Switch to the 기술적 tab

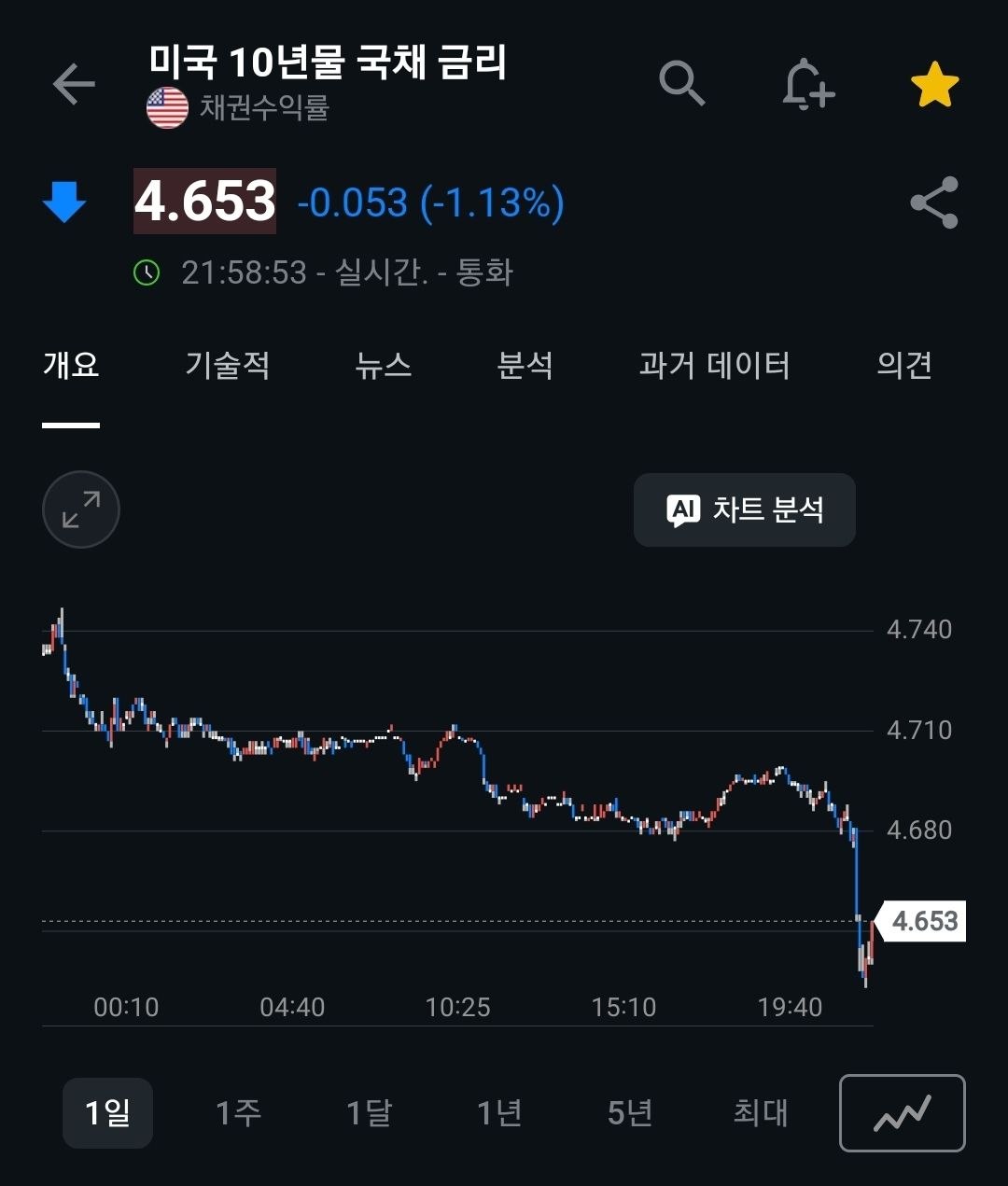coord(228,365)
